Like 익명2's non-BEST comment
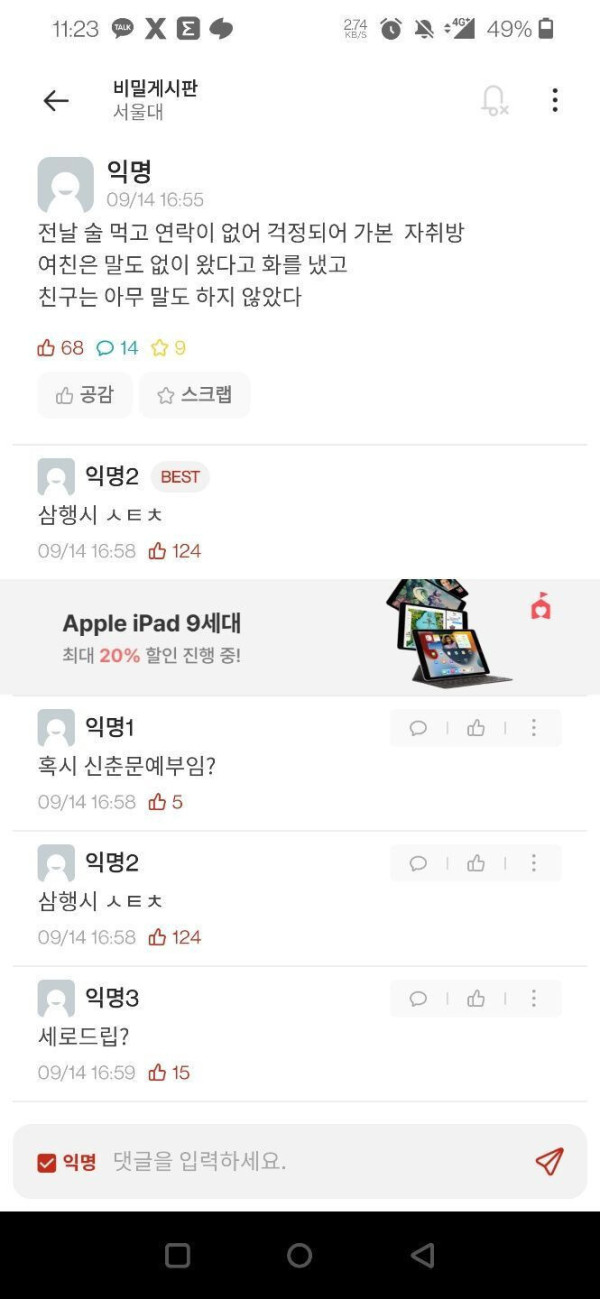 point(476,863)
